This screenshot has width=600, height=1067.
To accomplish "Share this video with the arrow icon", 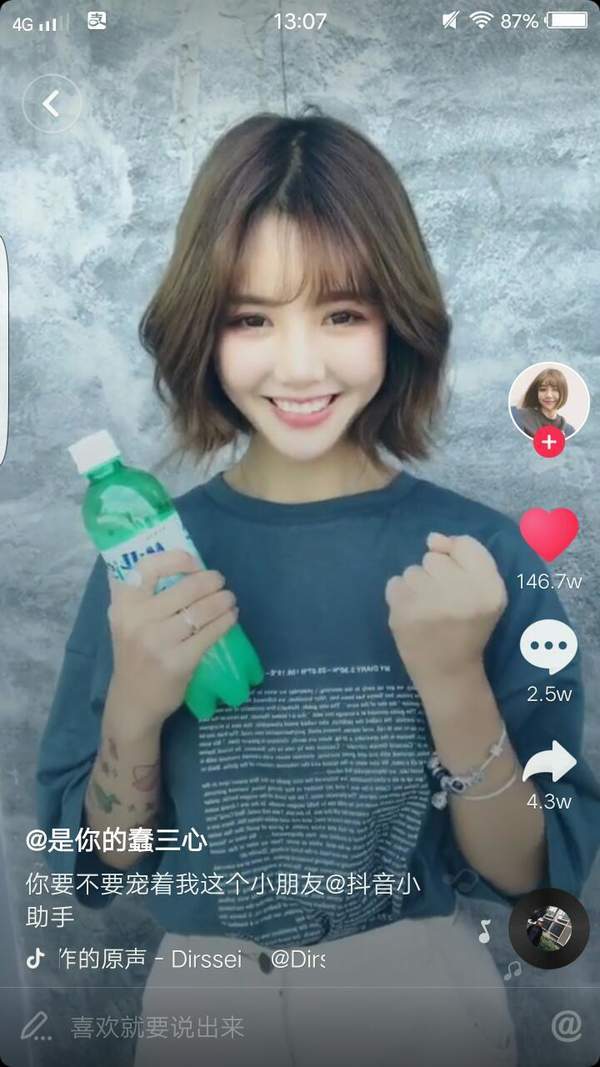I will pos(548,762).
